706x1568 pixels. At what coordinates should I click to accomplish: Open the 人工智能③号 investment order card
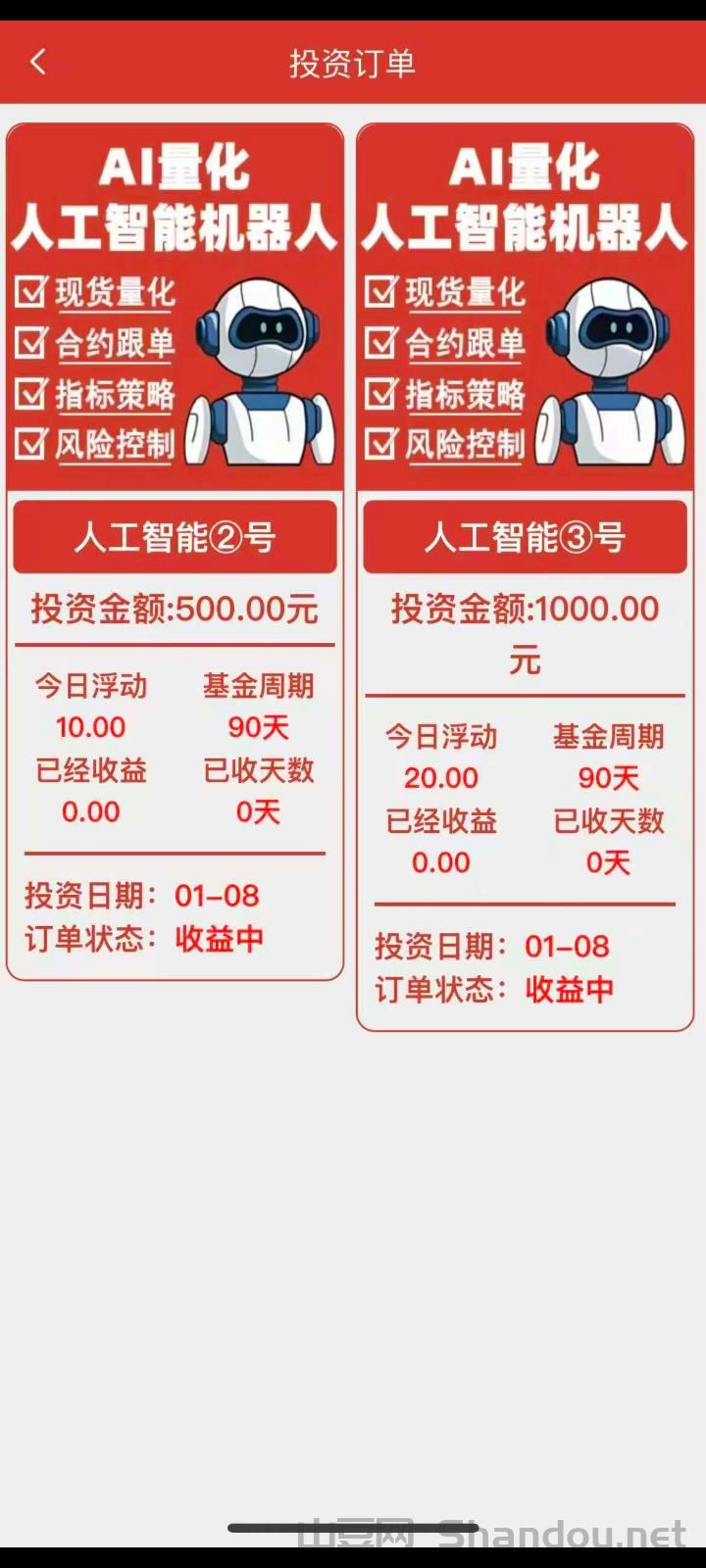click(x=525, y=537)
